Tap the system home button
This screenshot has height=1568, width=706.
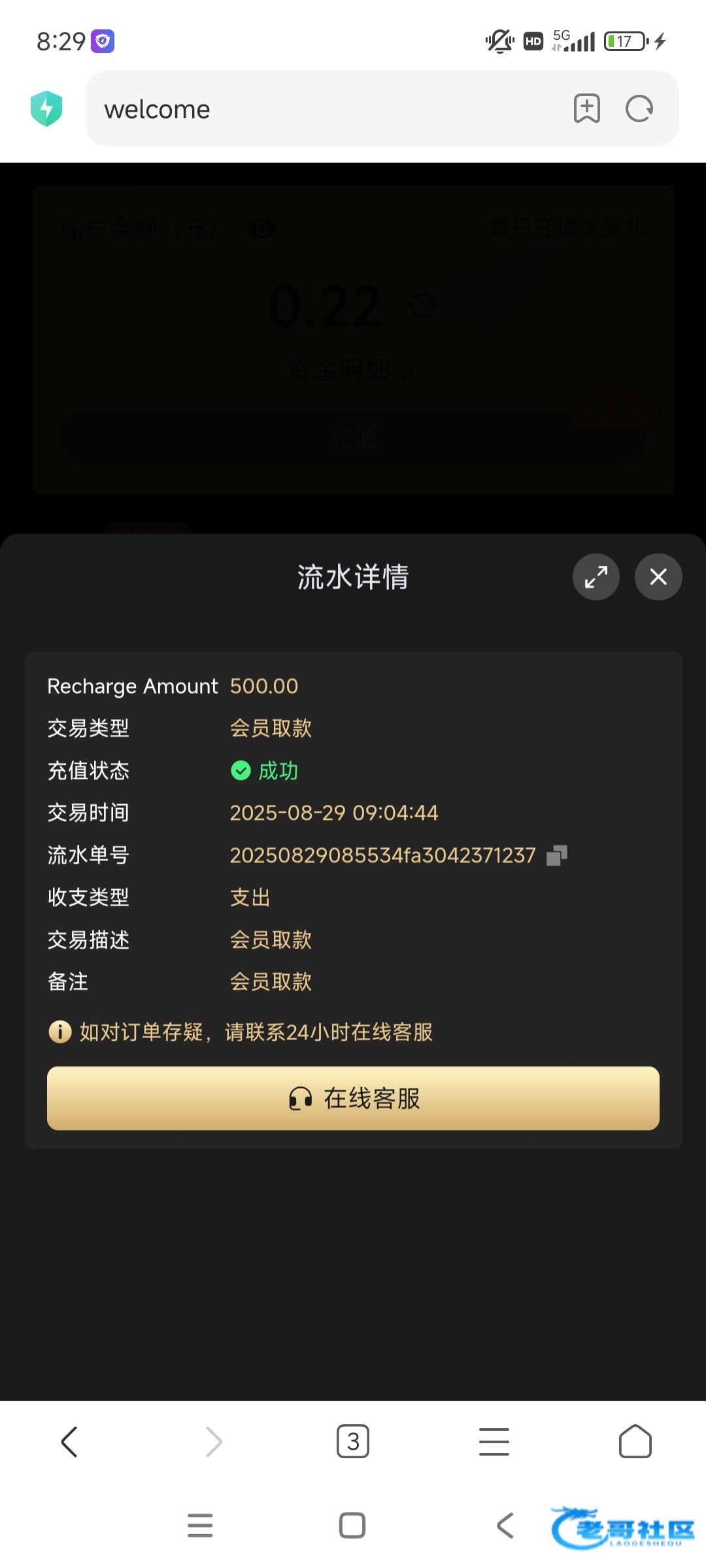click(352, 1526)
